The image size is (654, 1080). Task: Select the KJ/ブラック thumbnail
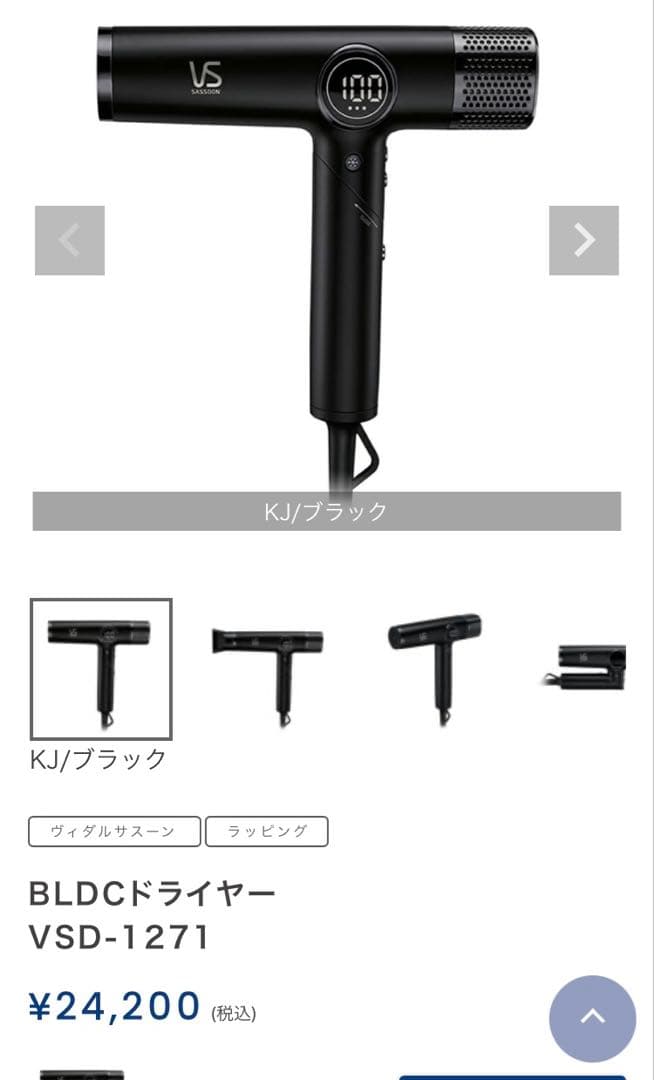coord(101,669)
